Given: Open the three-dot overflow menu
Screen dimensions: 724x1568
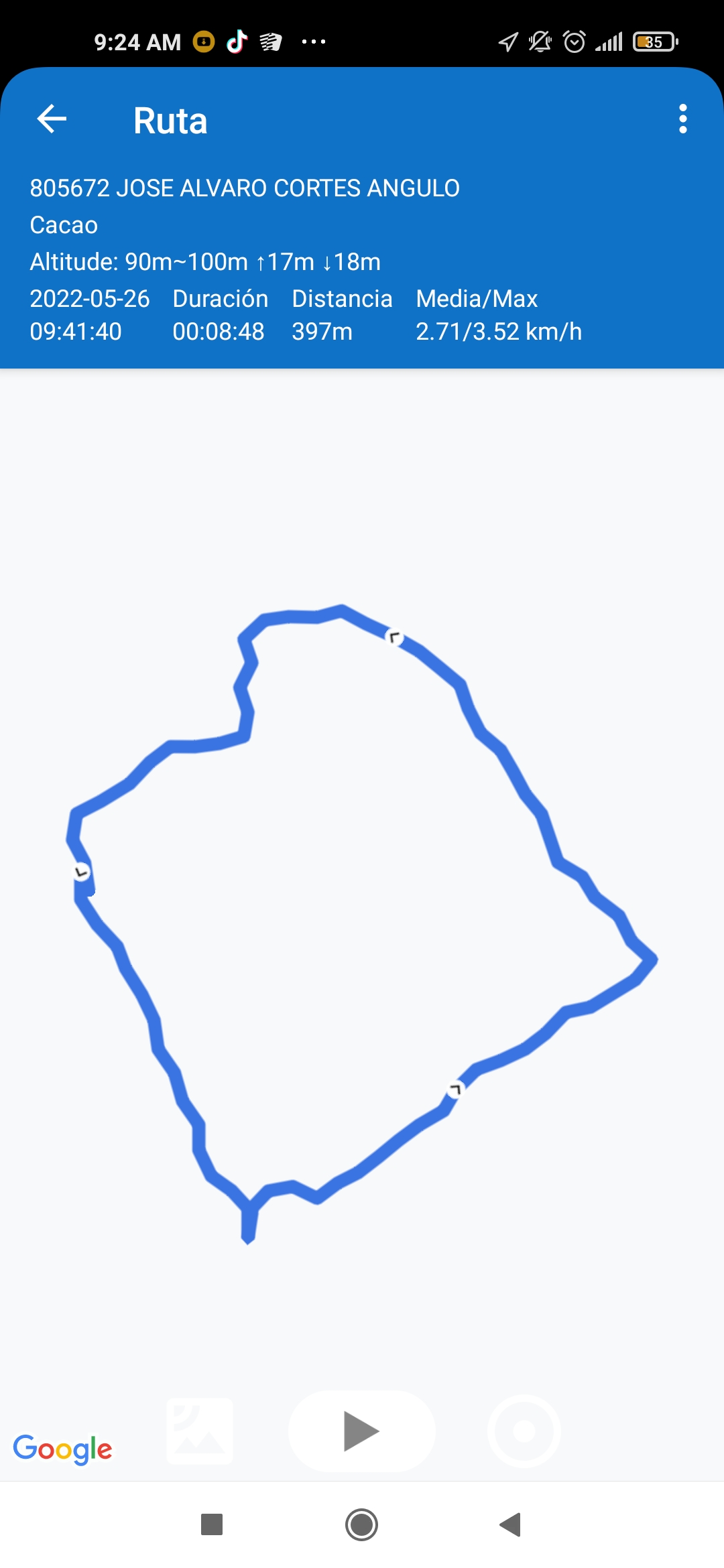Looking at the screenshot, I should 682,119.
